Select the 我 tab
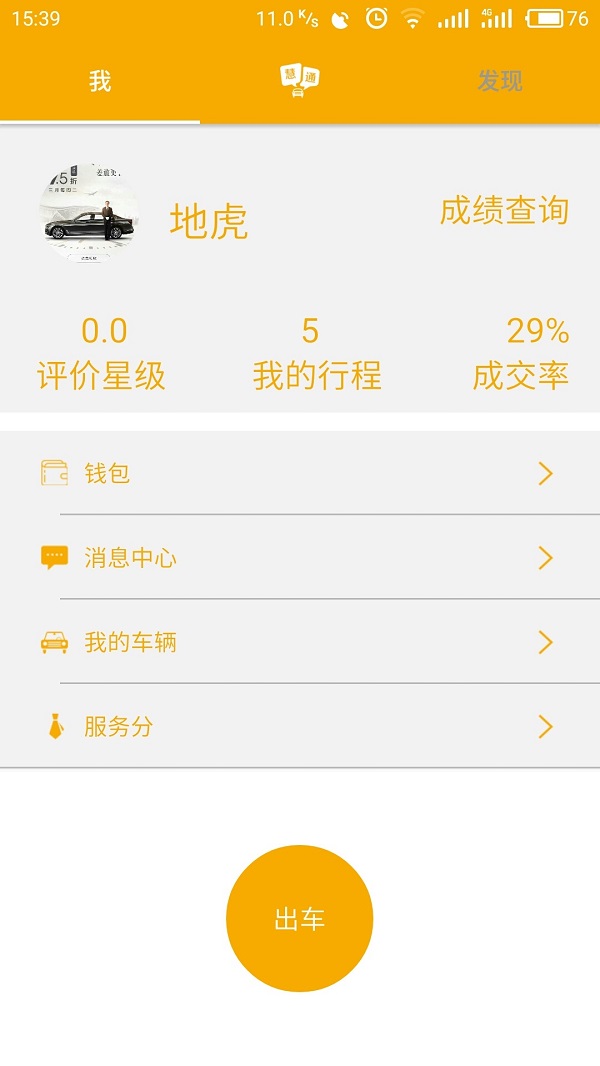 coord(100,81)
